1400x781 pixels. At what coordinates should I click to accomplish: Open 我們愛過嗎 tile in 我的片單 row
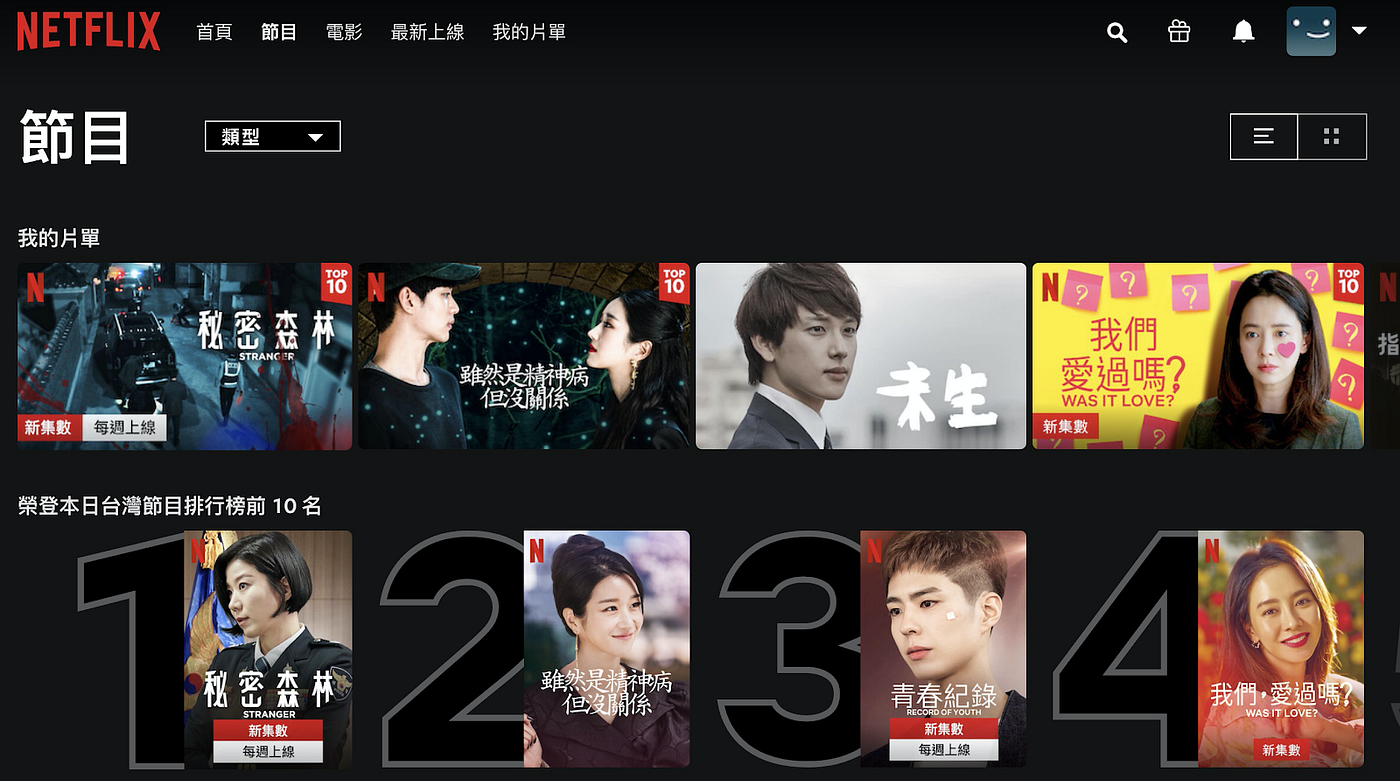pyautogui.click(x=1197, y=356)
